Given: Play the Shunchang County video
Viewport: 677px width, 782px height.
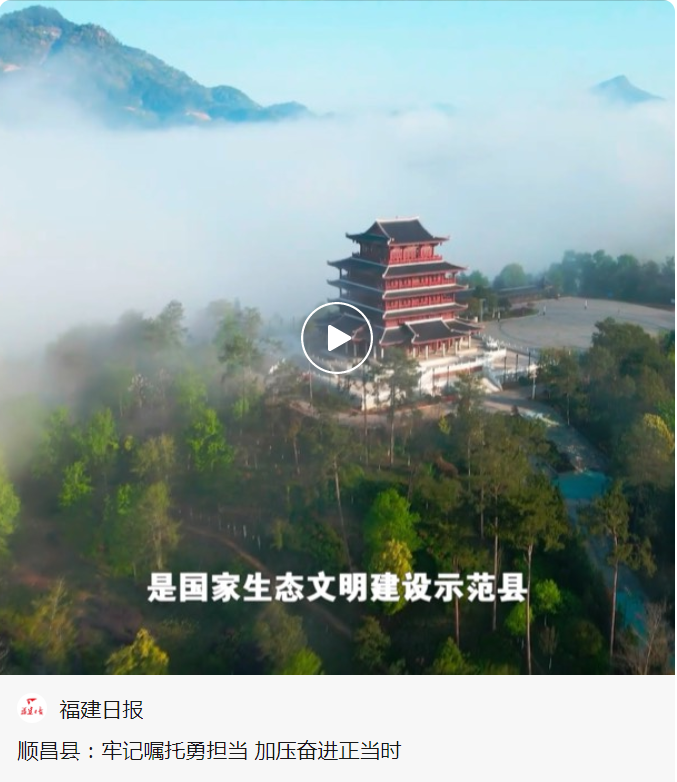Looking at the screenshot, I should tap(337, 338).
